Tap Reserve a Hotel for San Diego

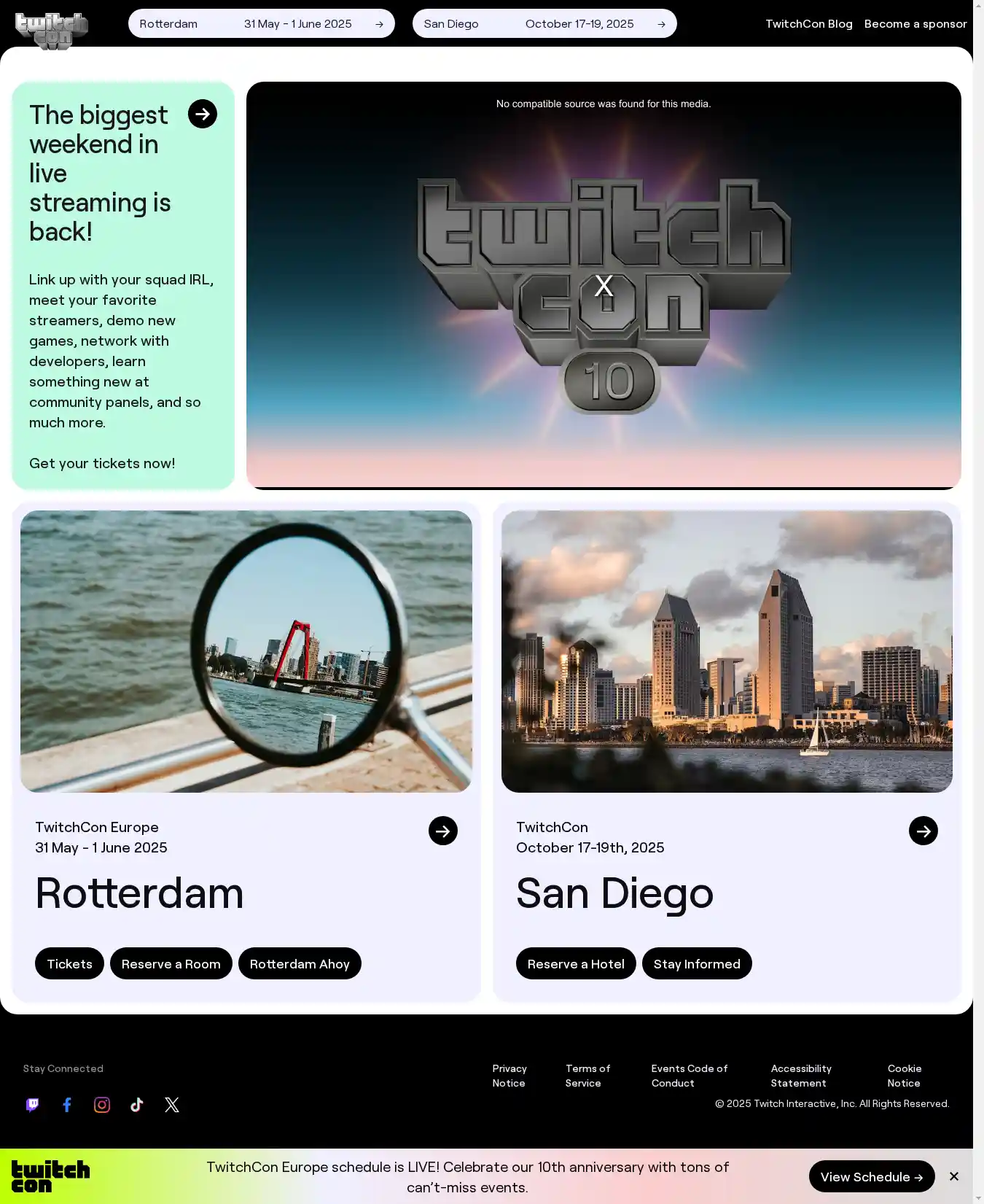pos(576,963)
